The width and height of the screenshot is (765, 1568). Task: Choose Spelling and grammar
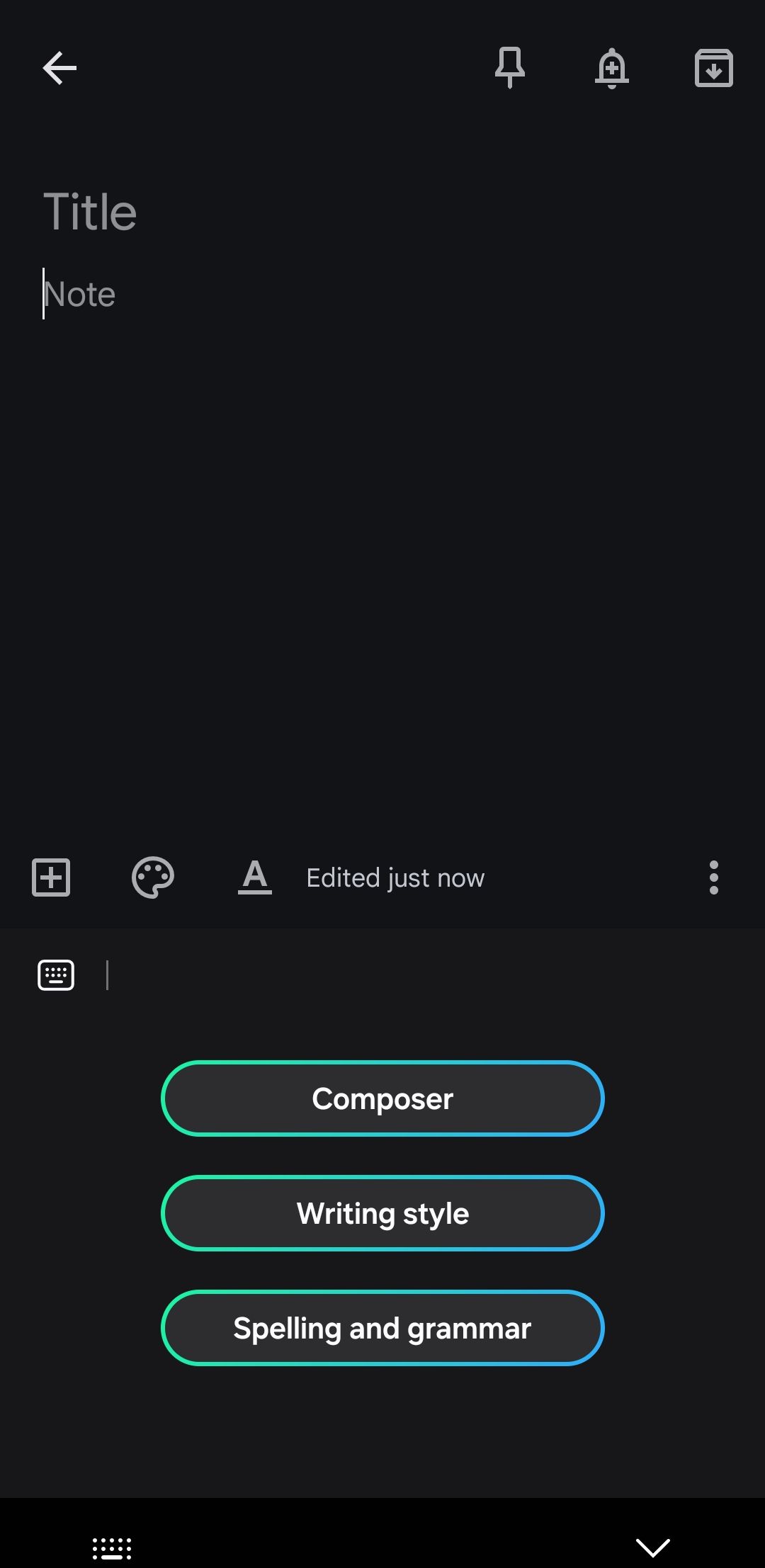point(382,1328)
